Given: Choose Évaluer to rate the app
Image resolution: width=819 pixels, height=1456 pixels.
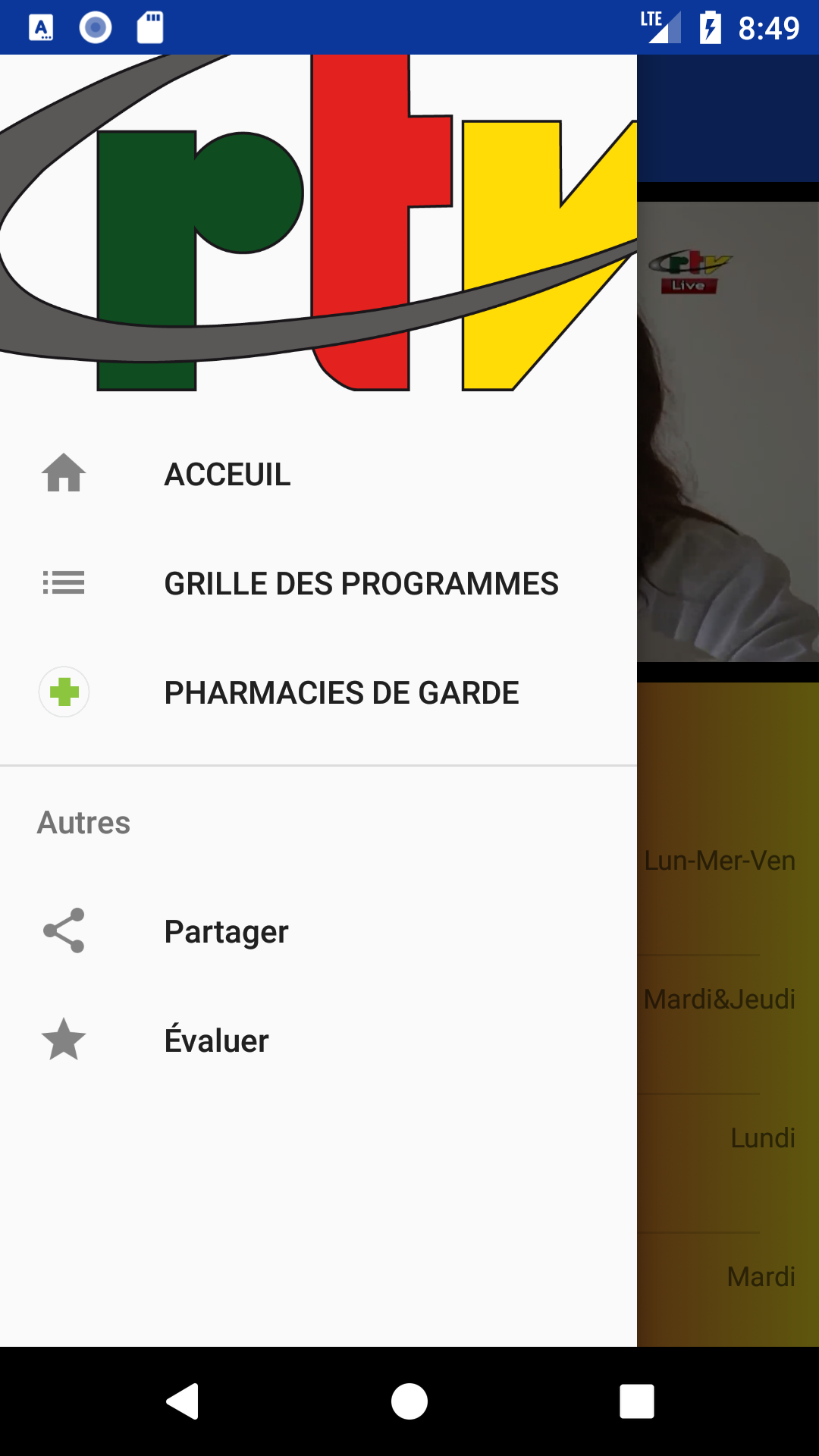Looking at the screenshot, I should pos(217,1040).
